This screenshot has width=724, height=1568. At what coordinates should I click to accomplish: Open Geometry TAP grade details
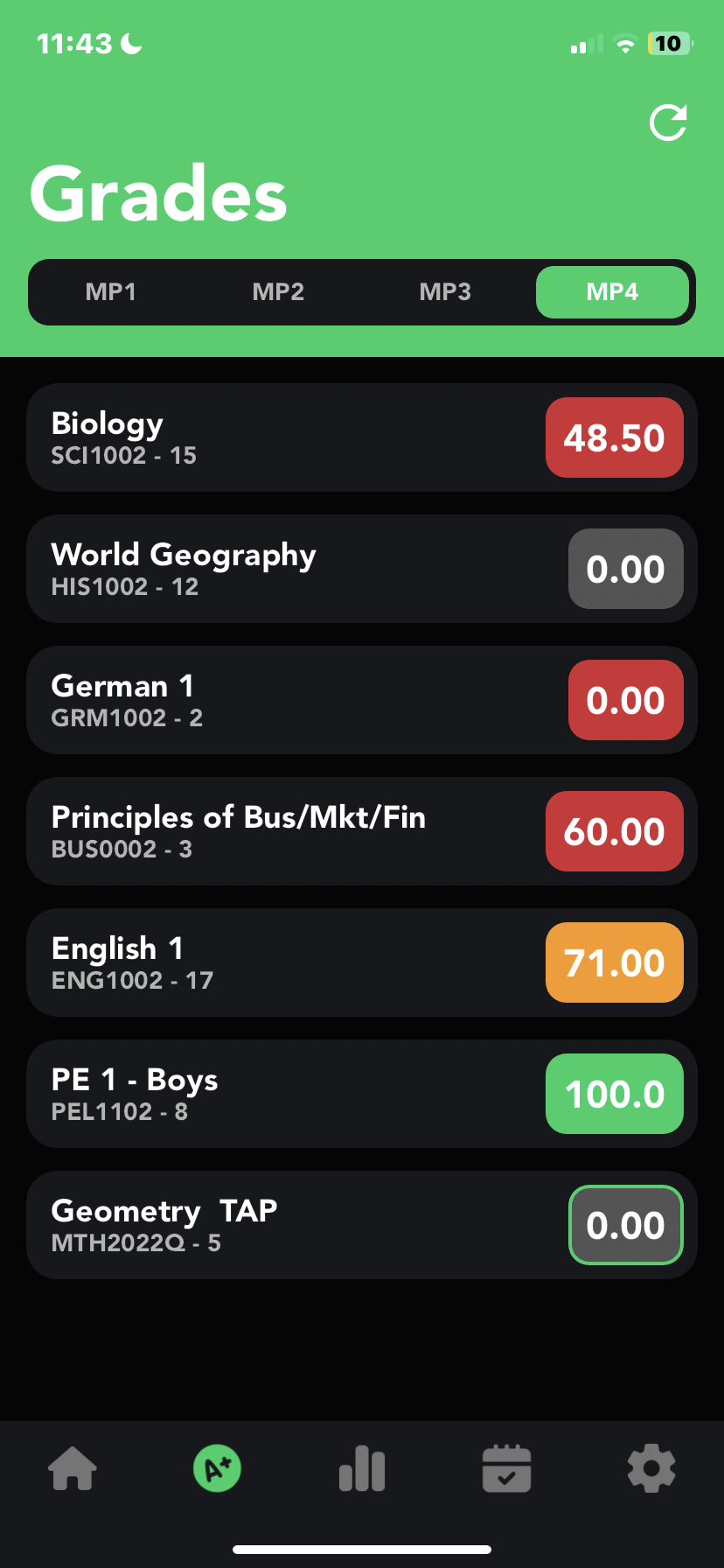click(362, 1225)
